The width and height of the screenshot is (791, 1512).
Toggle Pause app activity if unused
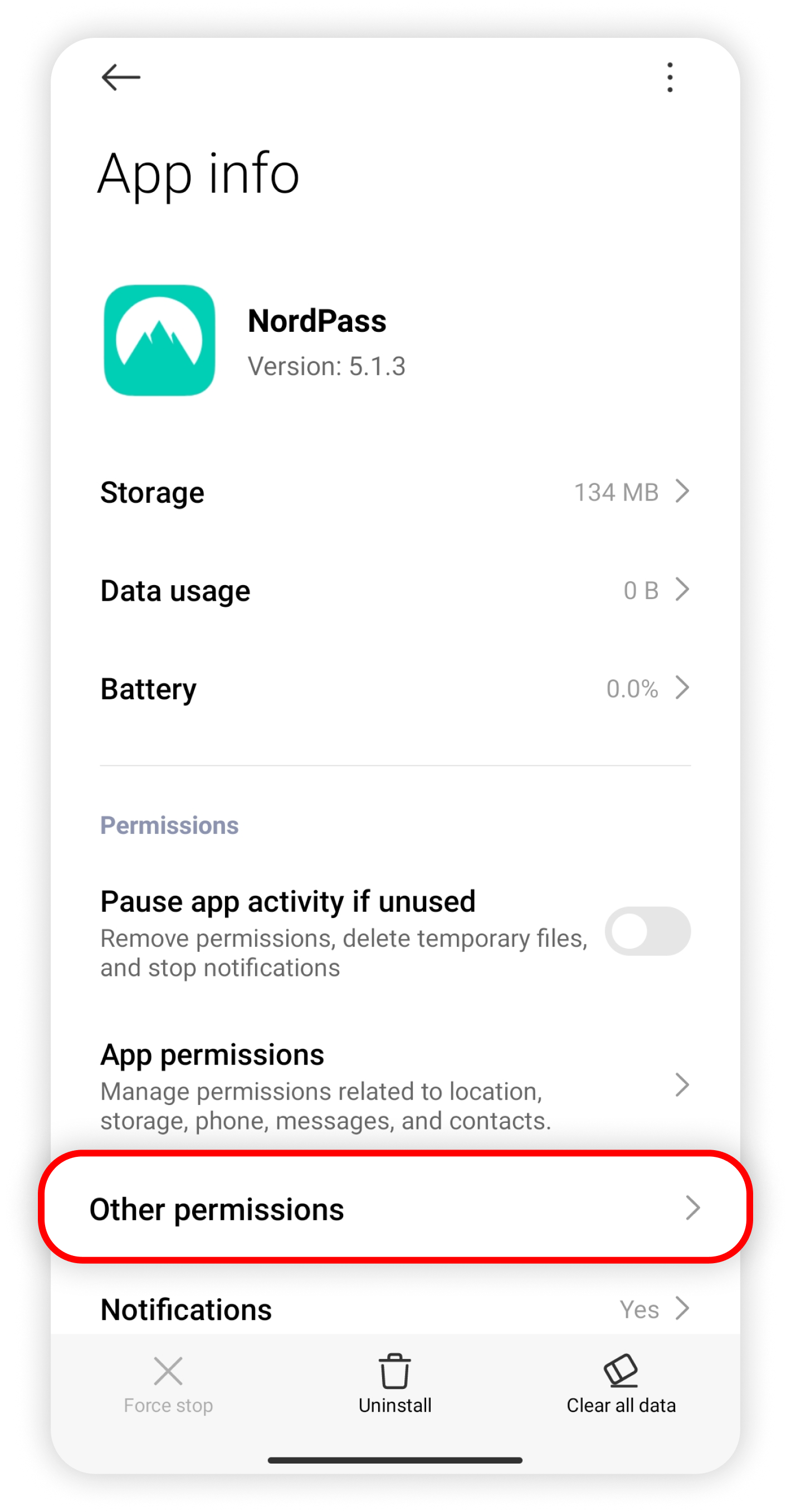click(x=647, y=931)
